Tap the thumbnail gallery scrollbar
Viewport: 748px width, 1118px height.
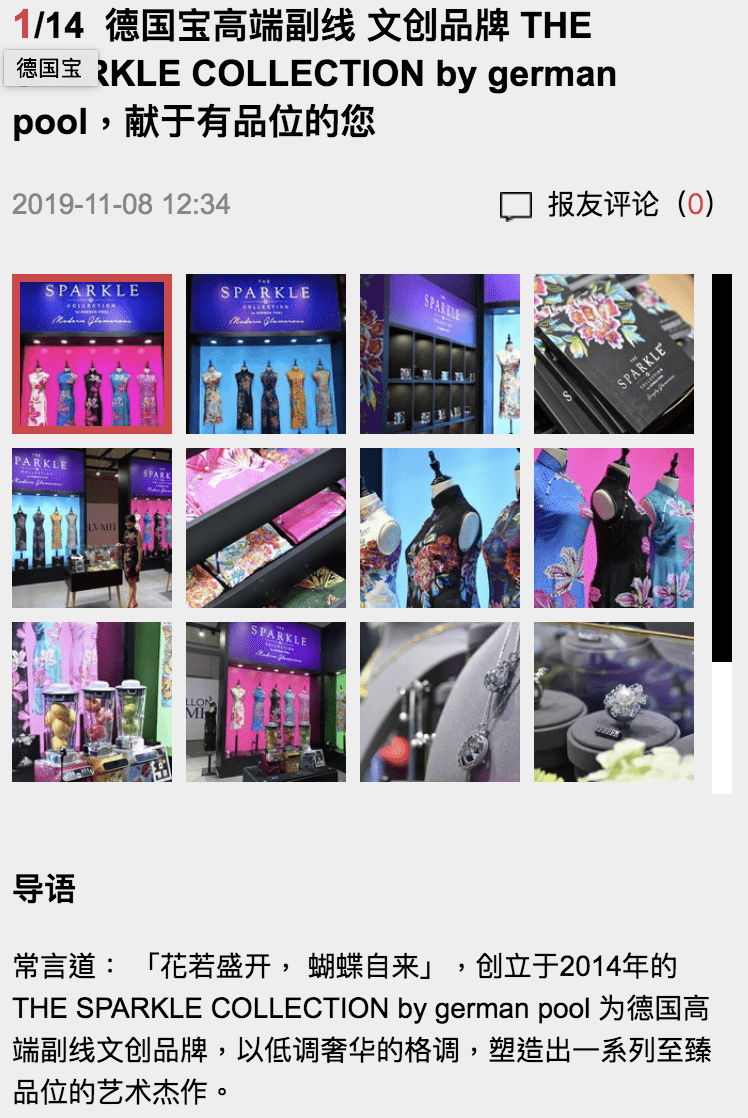tap(722, 468)
